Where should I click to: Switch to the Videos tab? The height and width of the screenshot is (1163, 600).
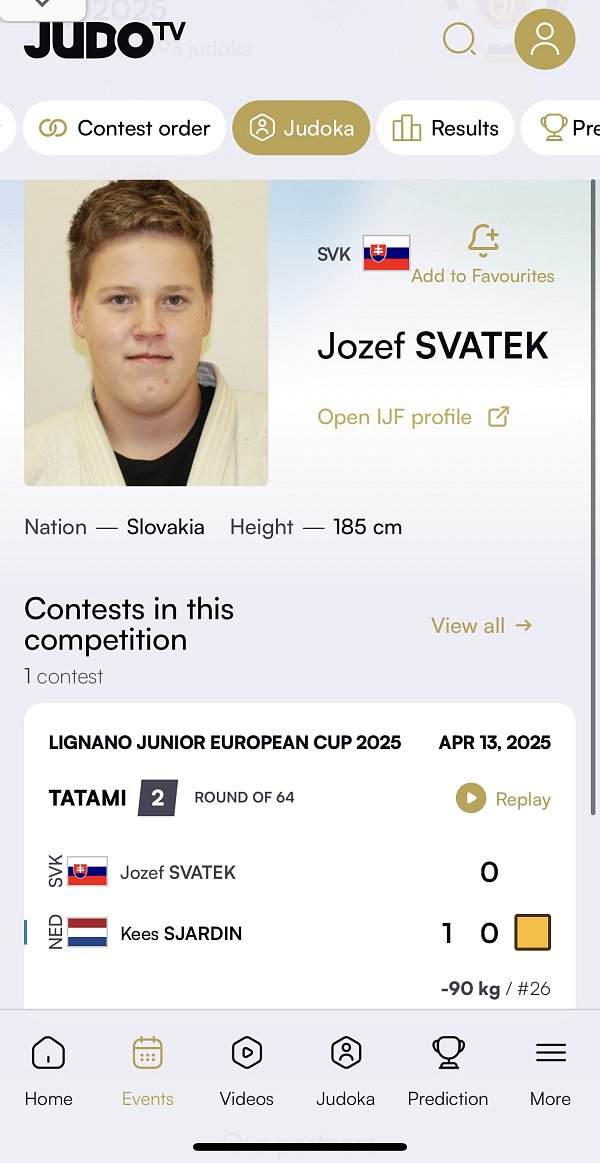click(247, 1071)
